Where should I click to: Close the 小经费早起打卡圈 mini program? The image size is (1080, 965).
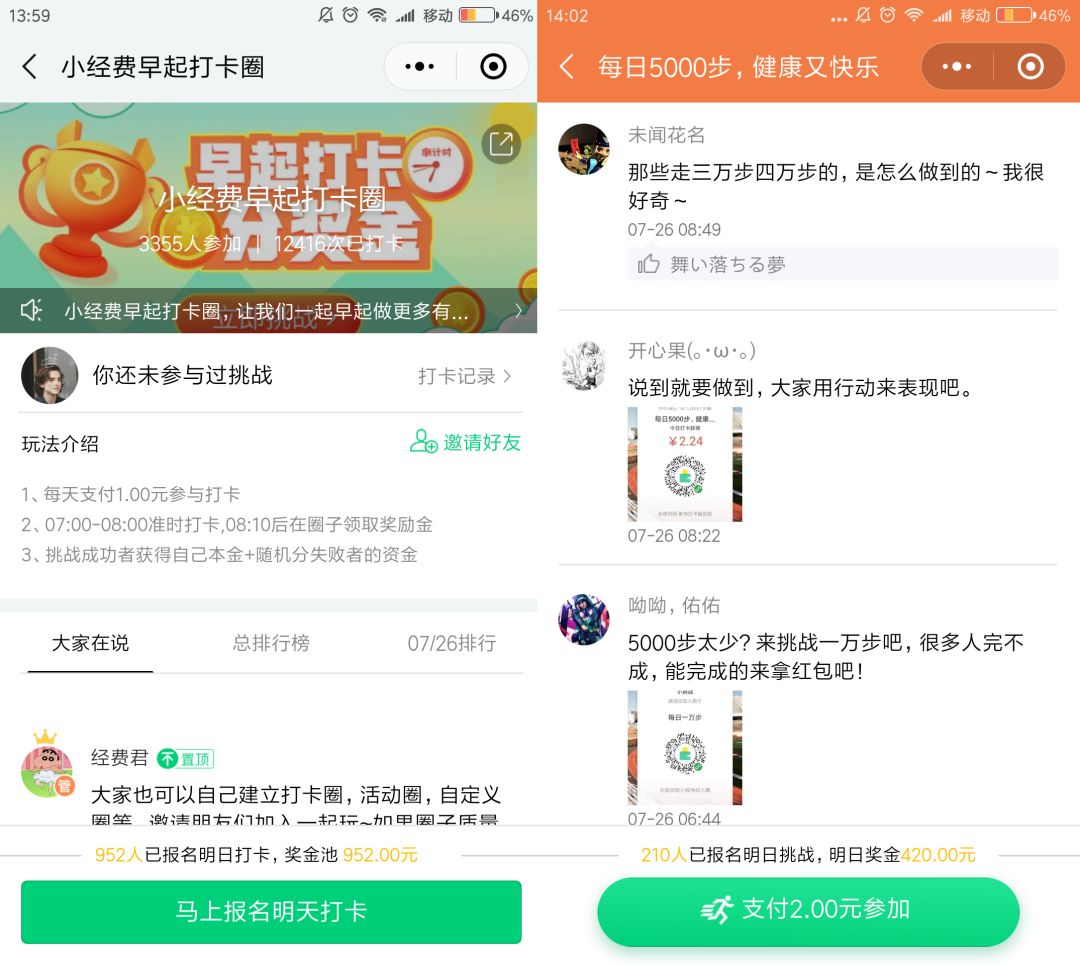pos(493,67)
